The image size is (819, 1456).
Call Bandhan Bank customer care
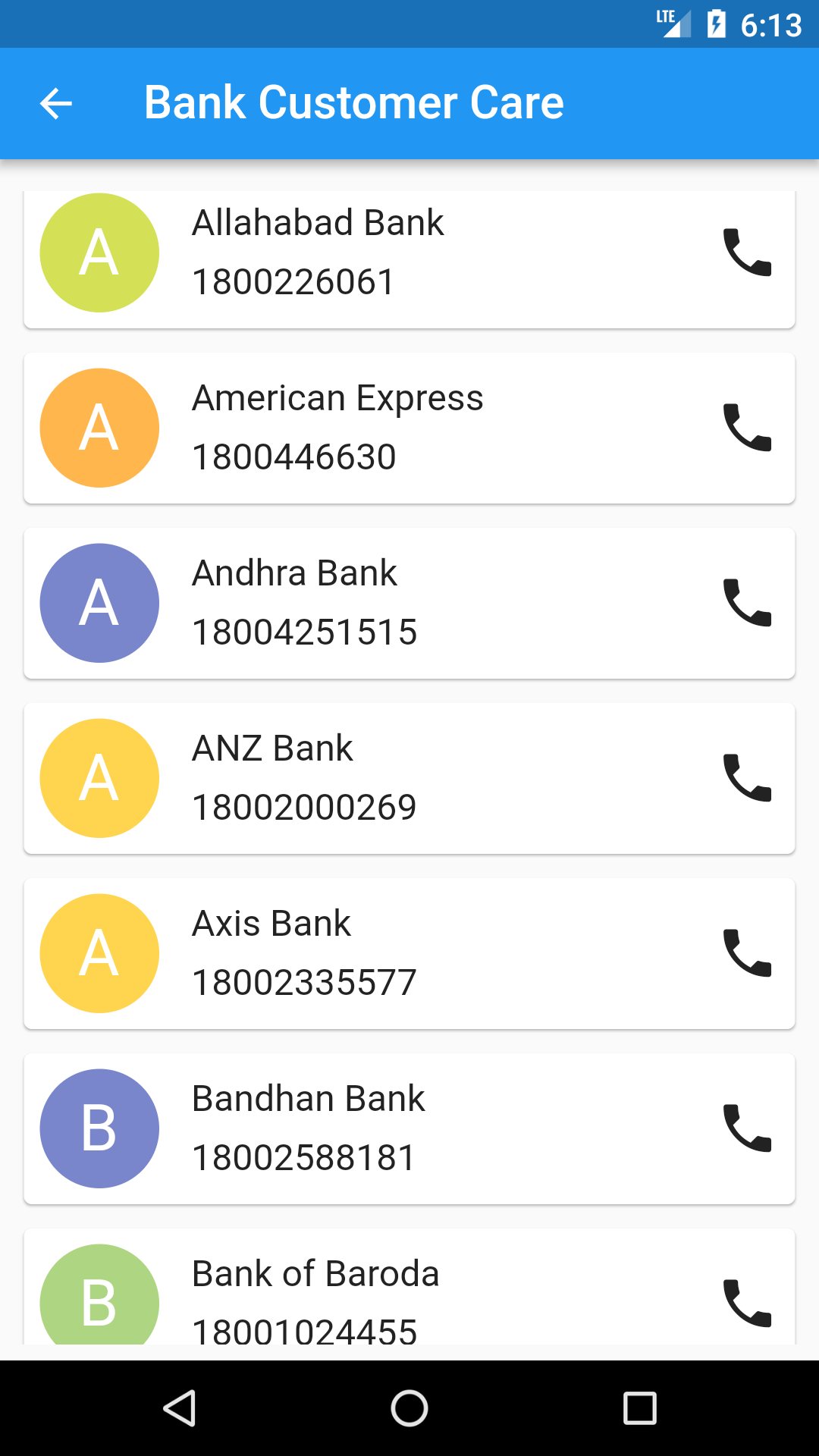(747, 1128)
